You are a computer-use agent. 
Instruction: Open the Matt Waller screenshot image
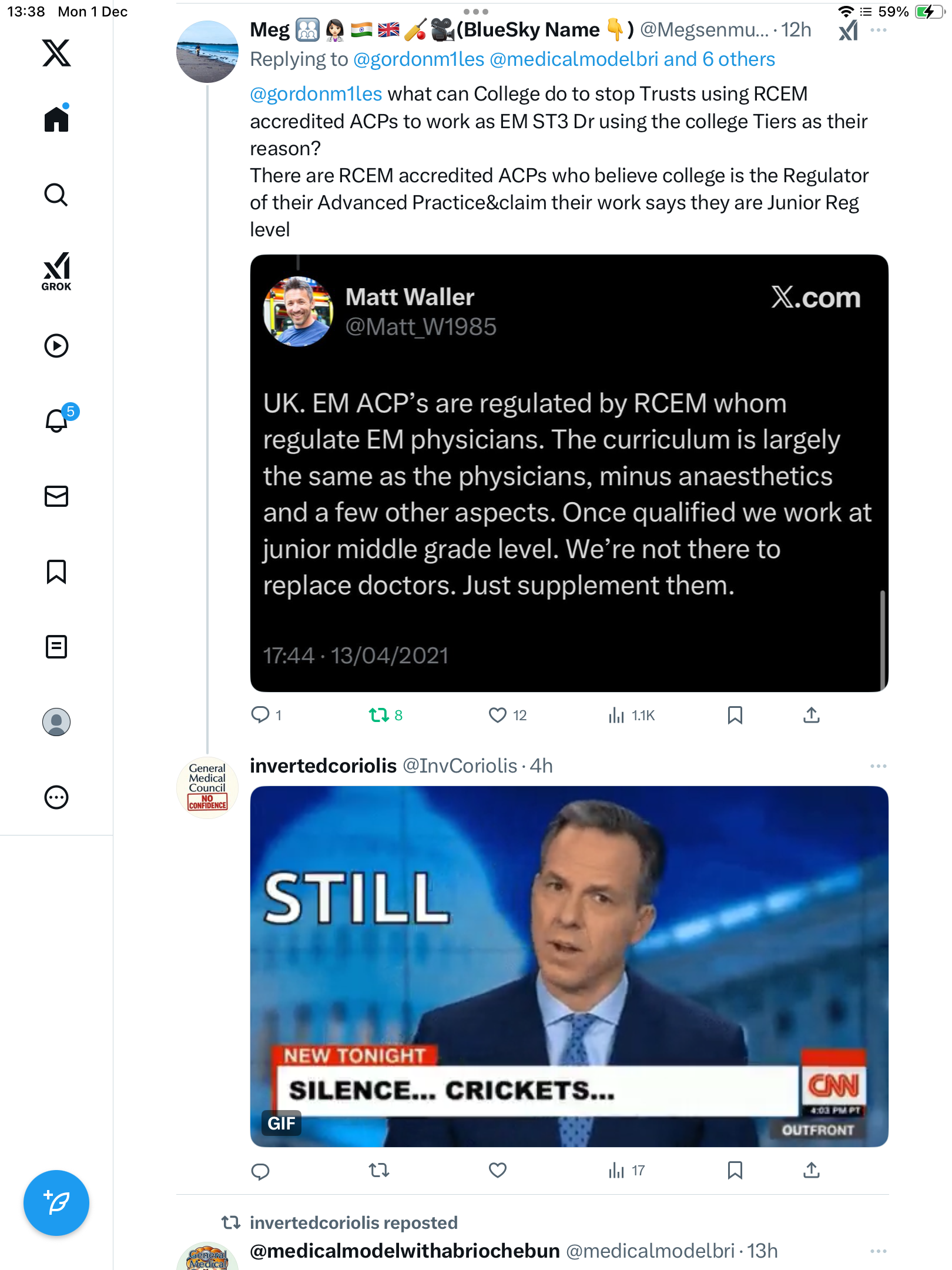click(569, 473)
